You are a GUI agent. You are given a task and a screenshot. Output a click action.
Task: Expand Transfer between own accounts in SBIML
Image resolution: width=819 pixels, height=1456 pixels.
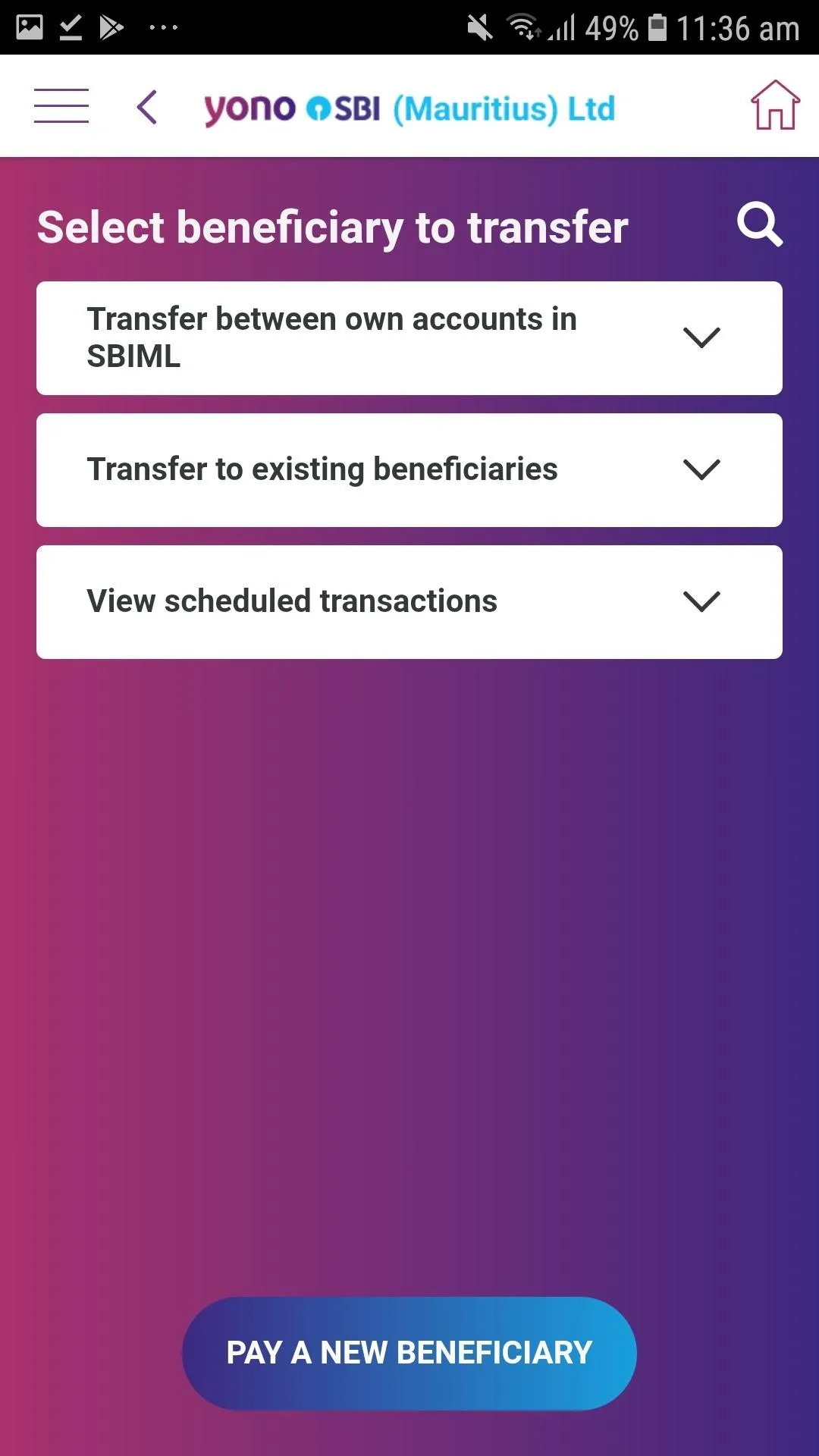(x=409, y=338)
